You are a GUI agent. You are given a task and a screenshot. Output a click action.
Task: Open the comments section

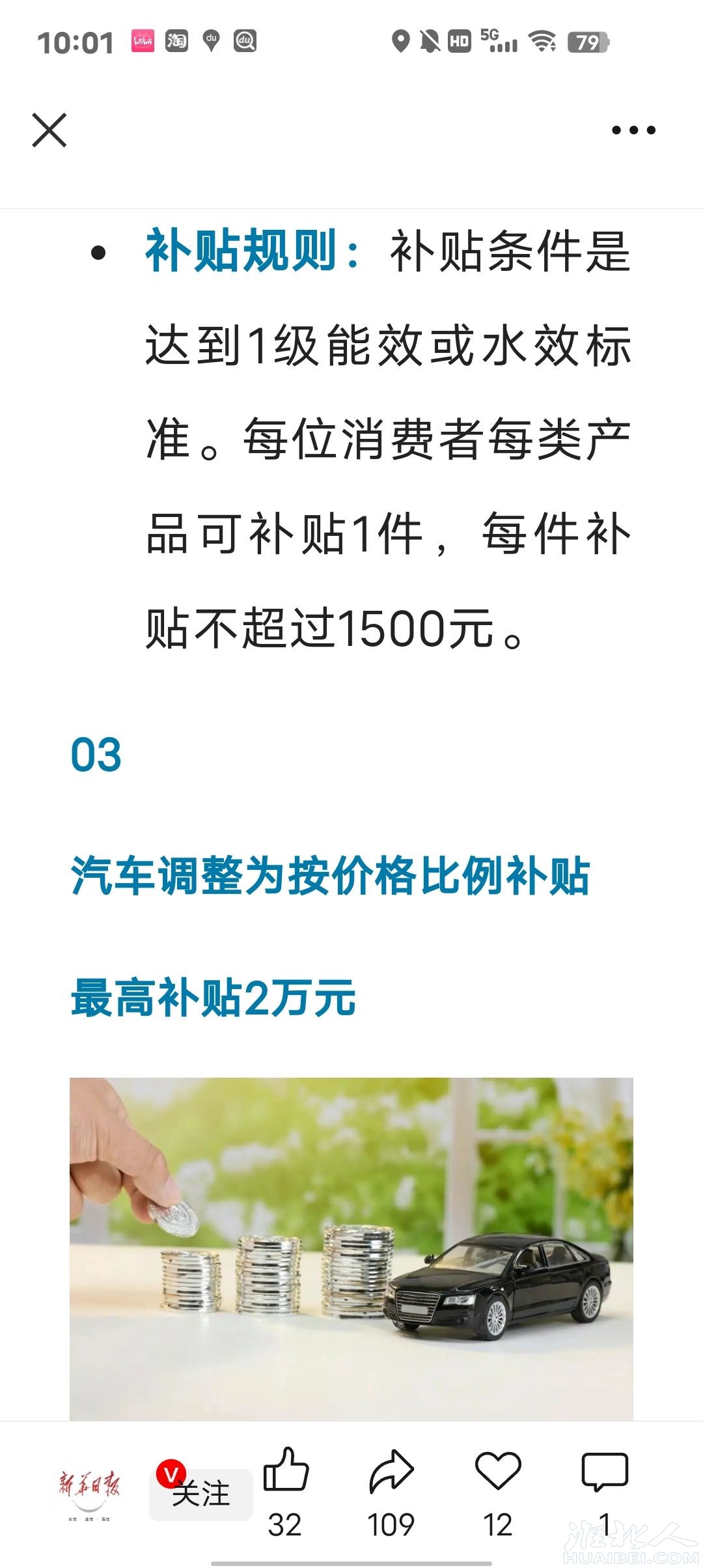click(x=604, y=1474)
